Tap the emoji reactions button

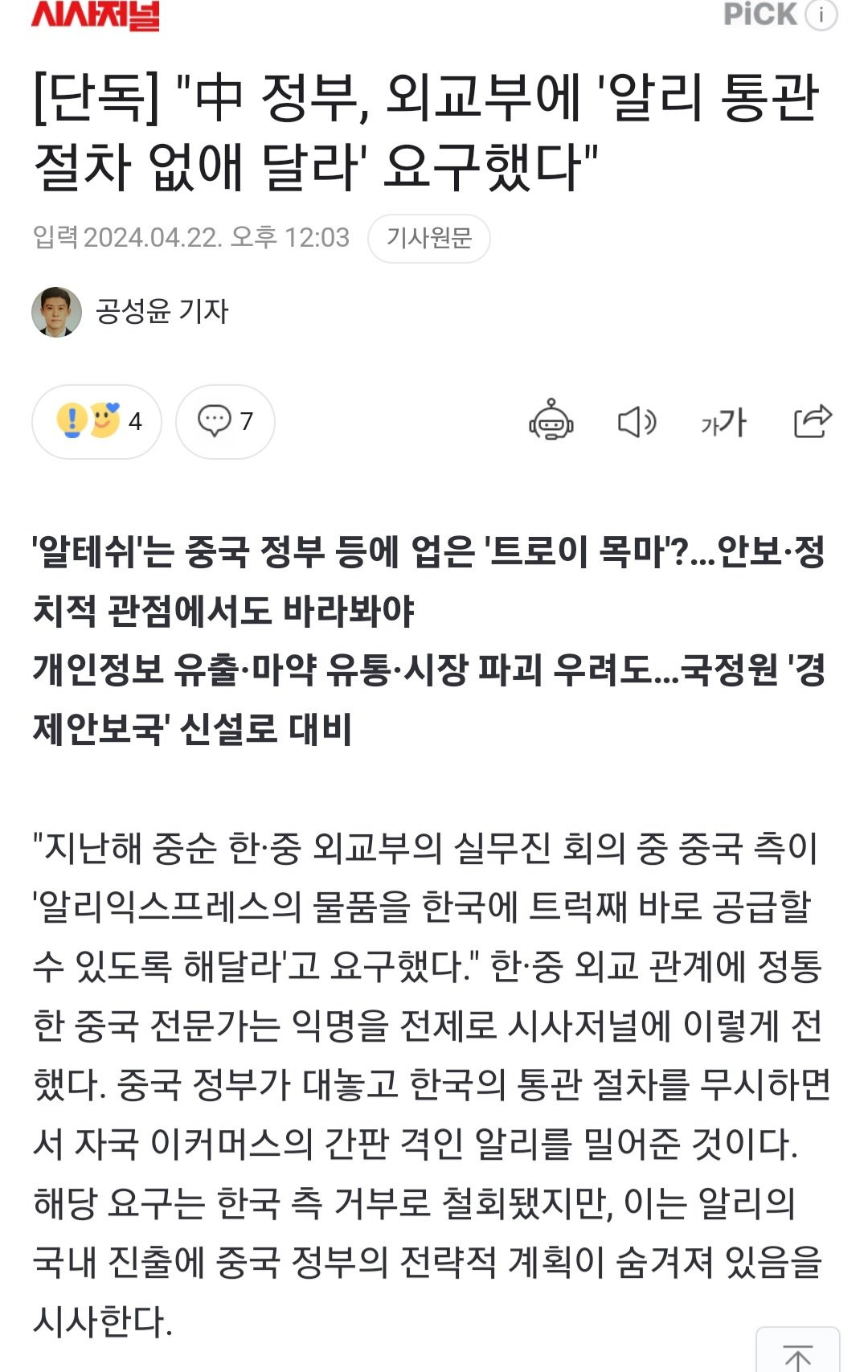click(97, 421)
